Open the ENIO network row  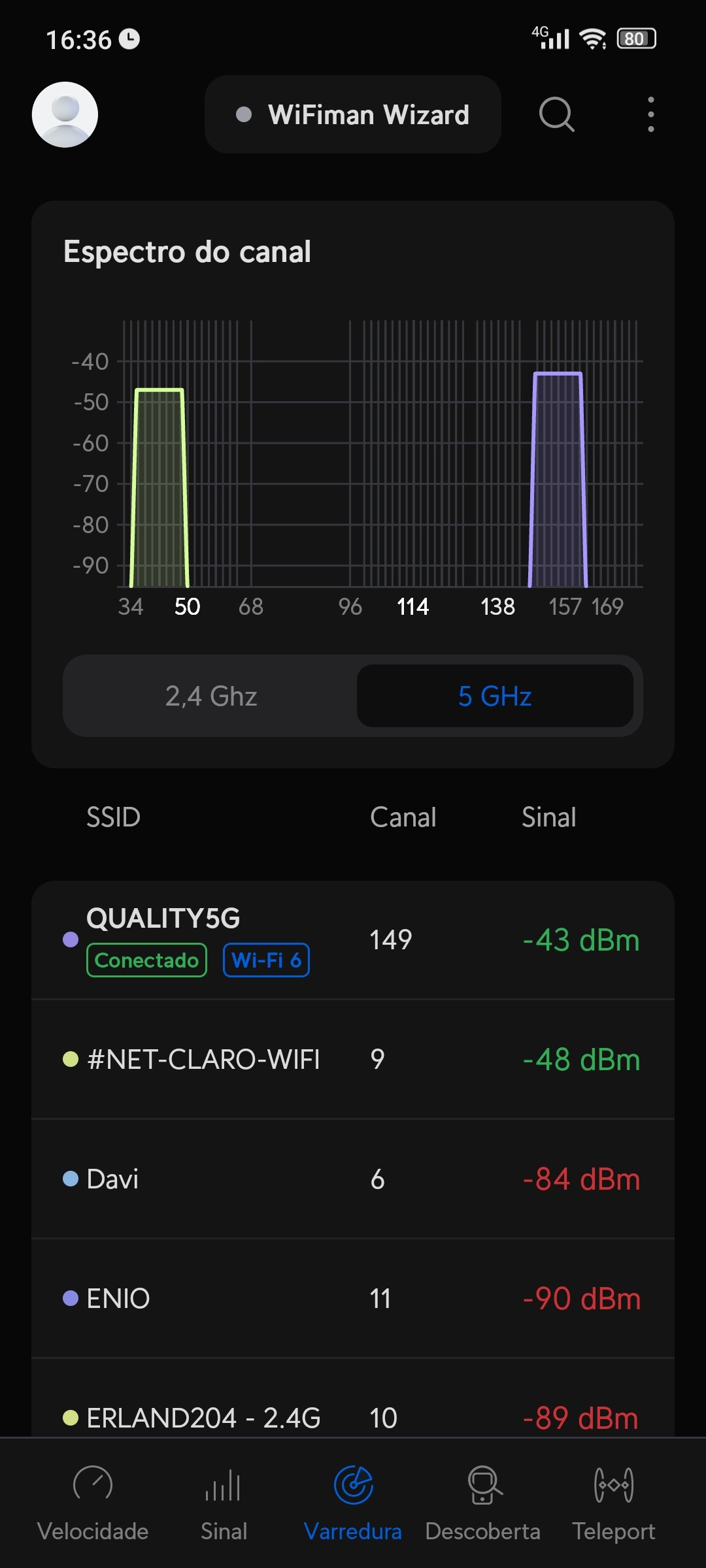(x=352, y=1298)
